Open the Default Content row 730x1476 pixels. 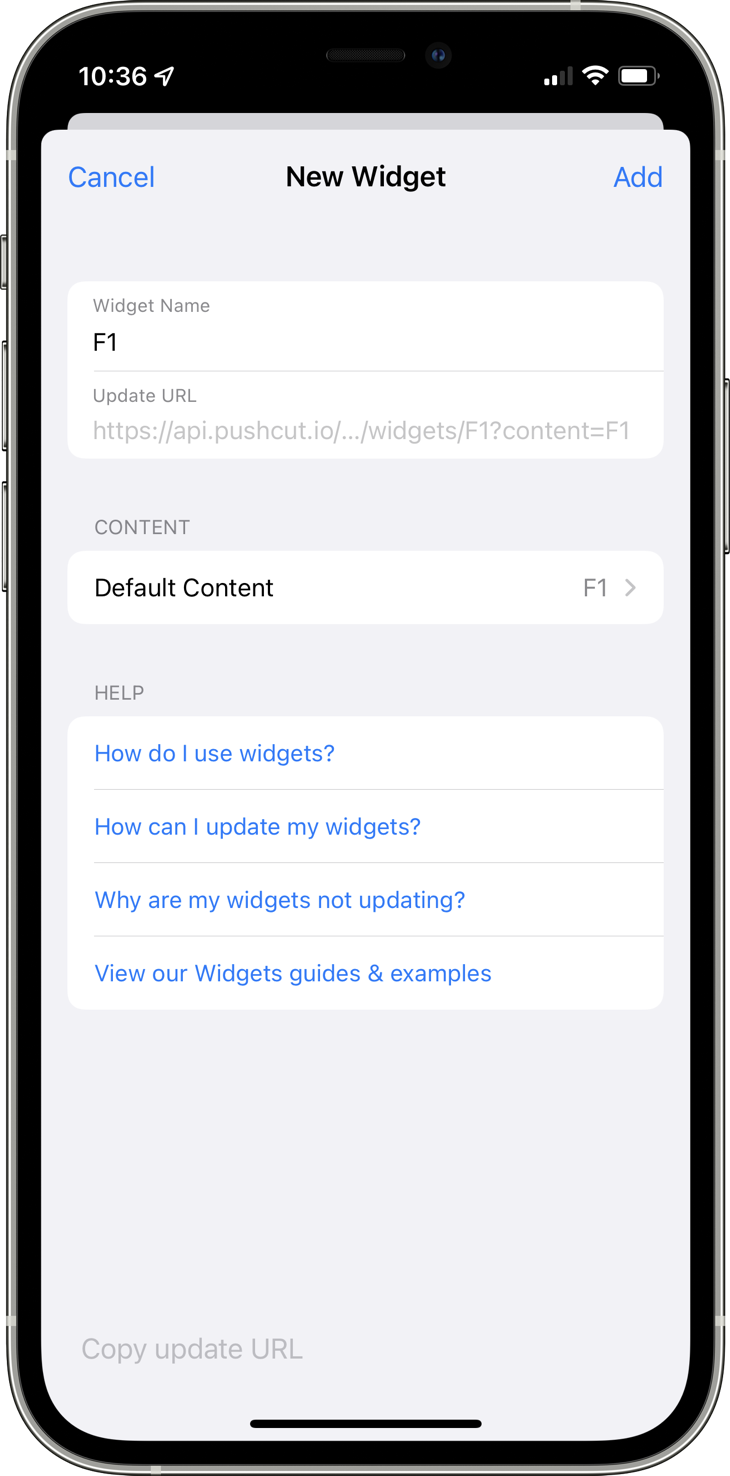[x=365, y=588]
